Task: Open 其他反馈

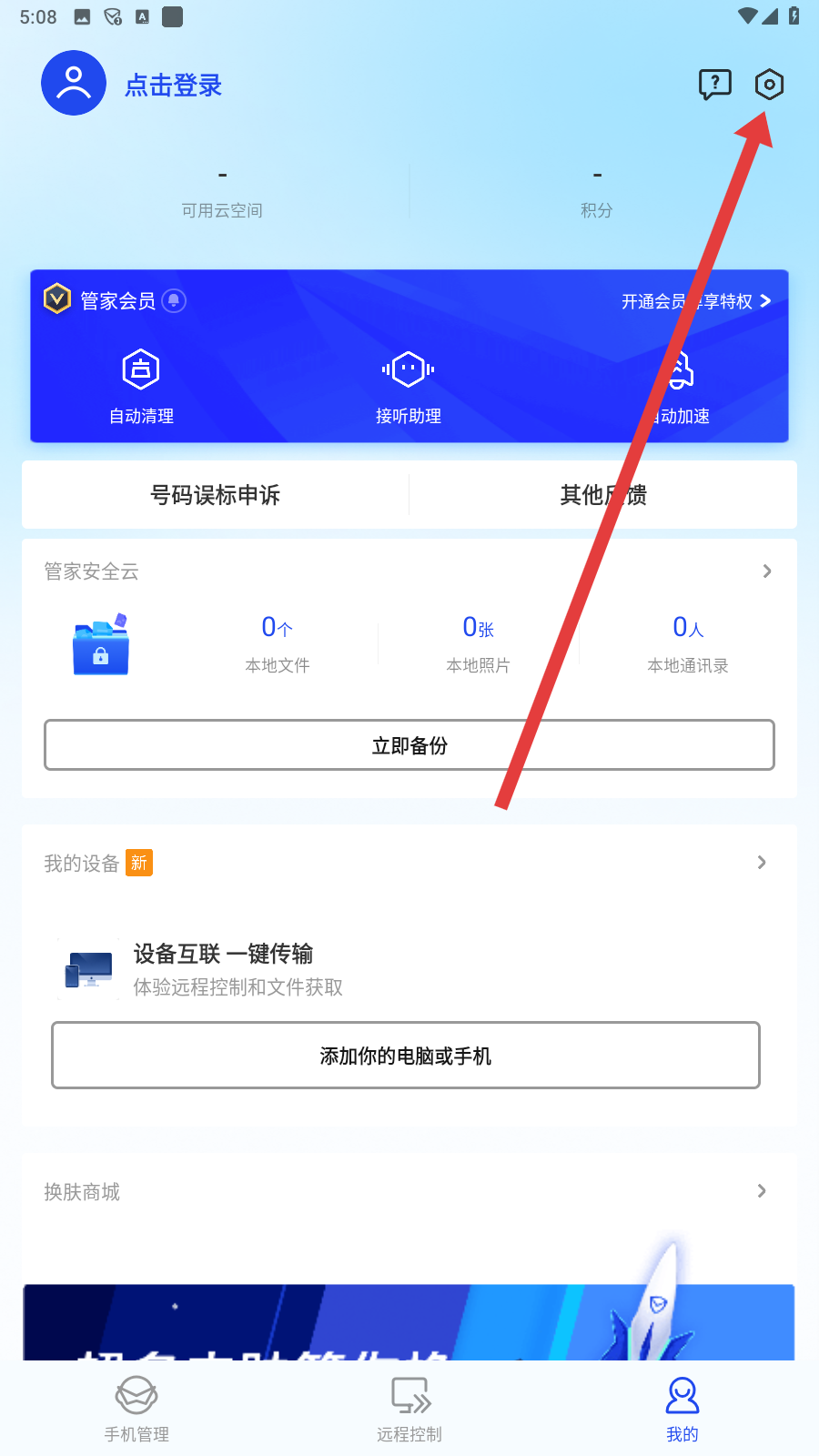Action: 603,495
